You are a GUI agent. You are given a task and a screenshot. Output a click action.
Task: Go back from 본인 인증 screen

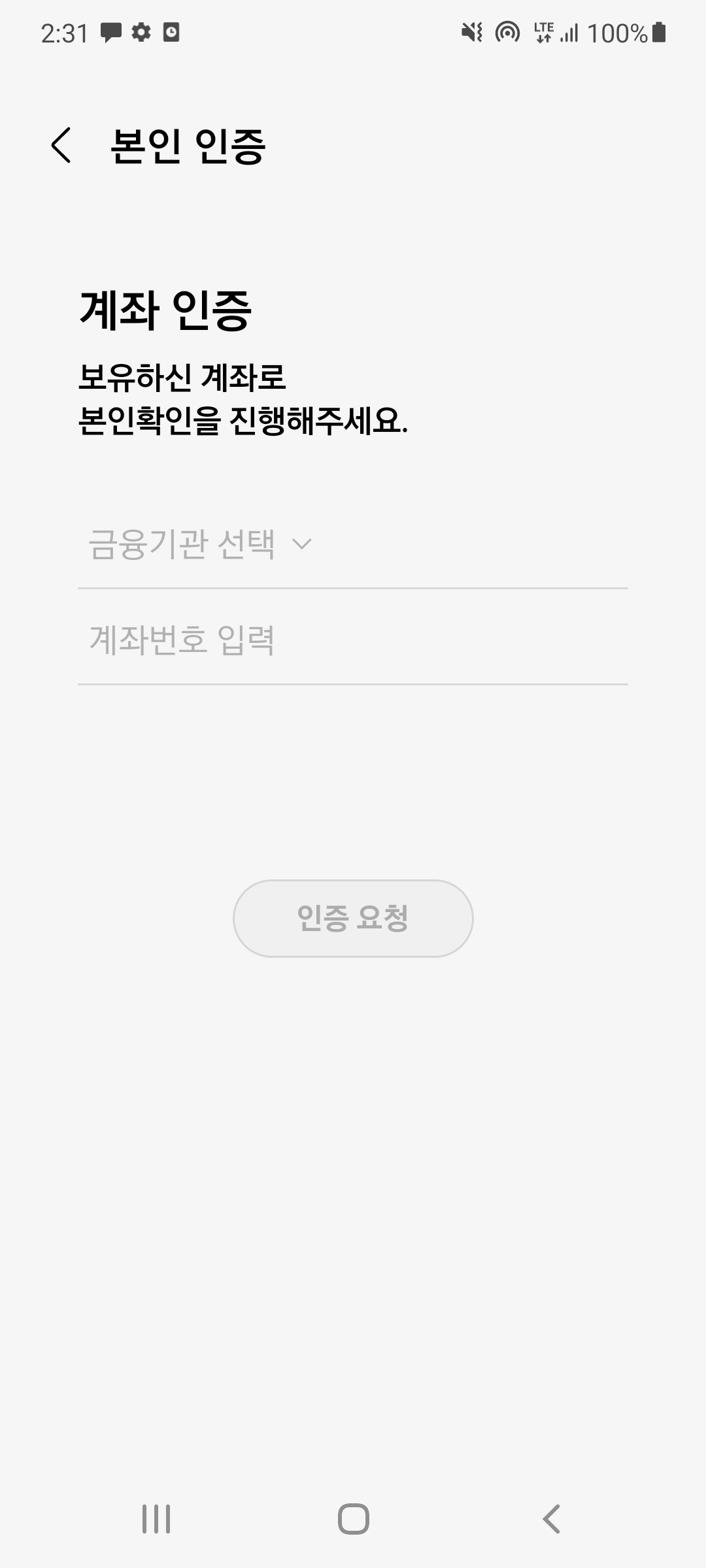[61, 145]
